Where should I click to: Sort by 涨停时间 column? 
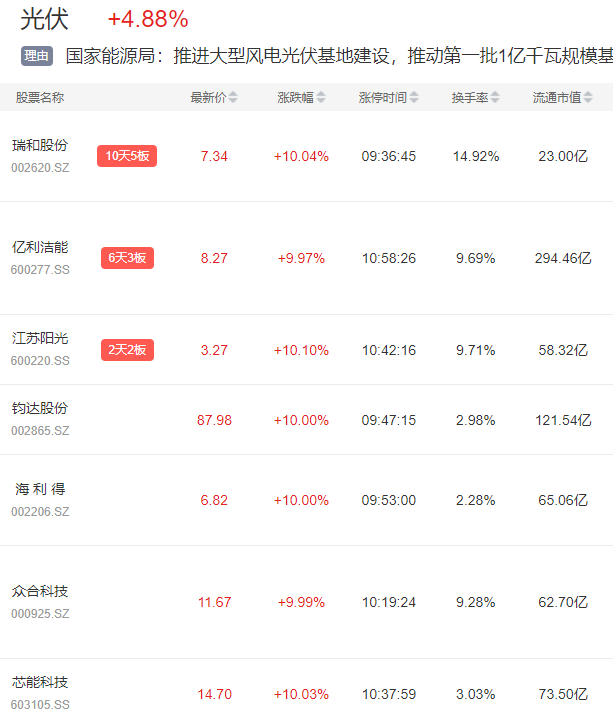[x=388, y=98]
